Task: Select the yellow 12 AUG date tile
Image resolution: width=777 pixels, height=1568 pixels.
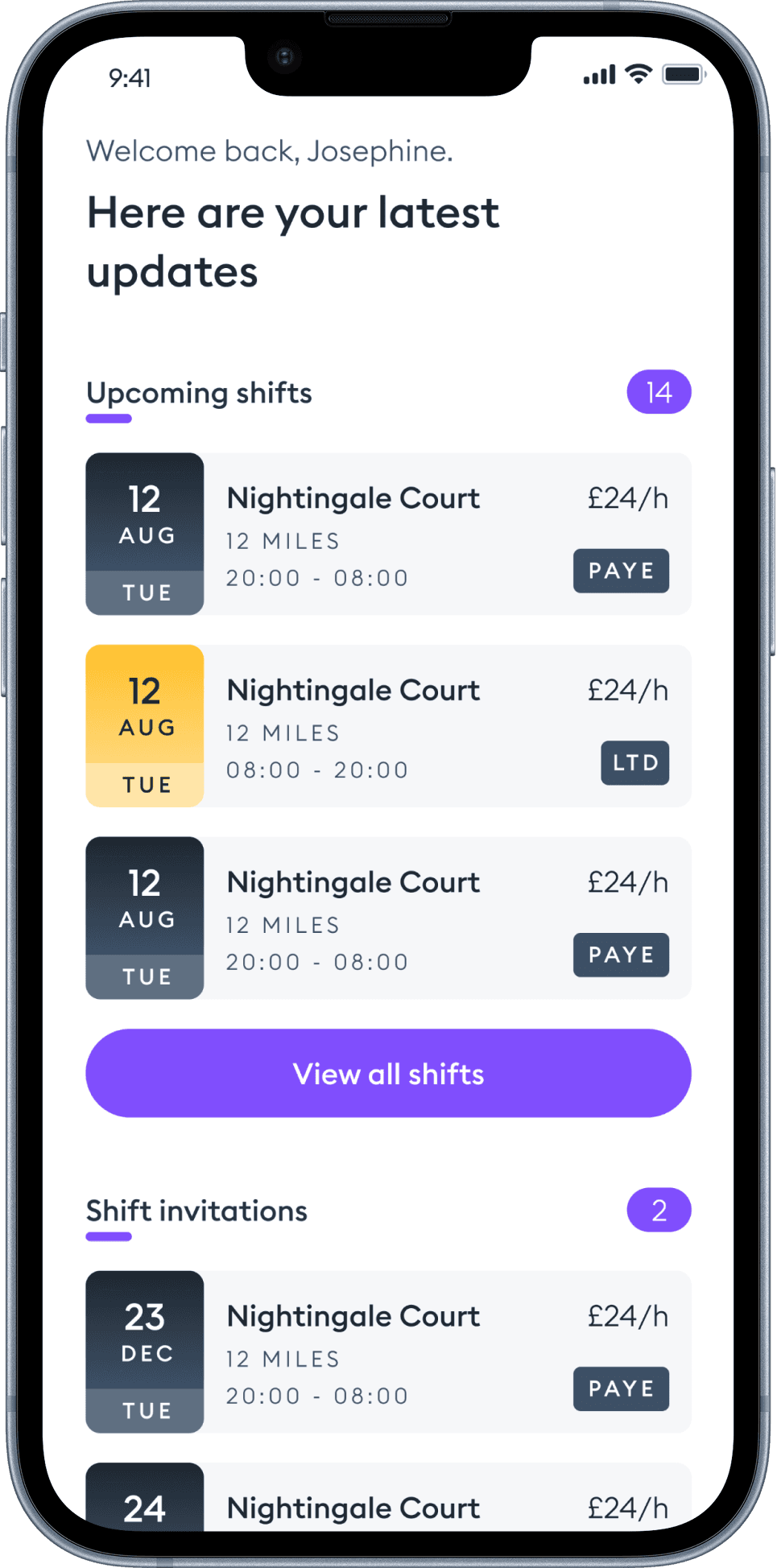Action: [144, 724]
